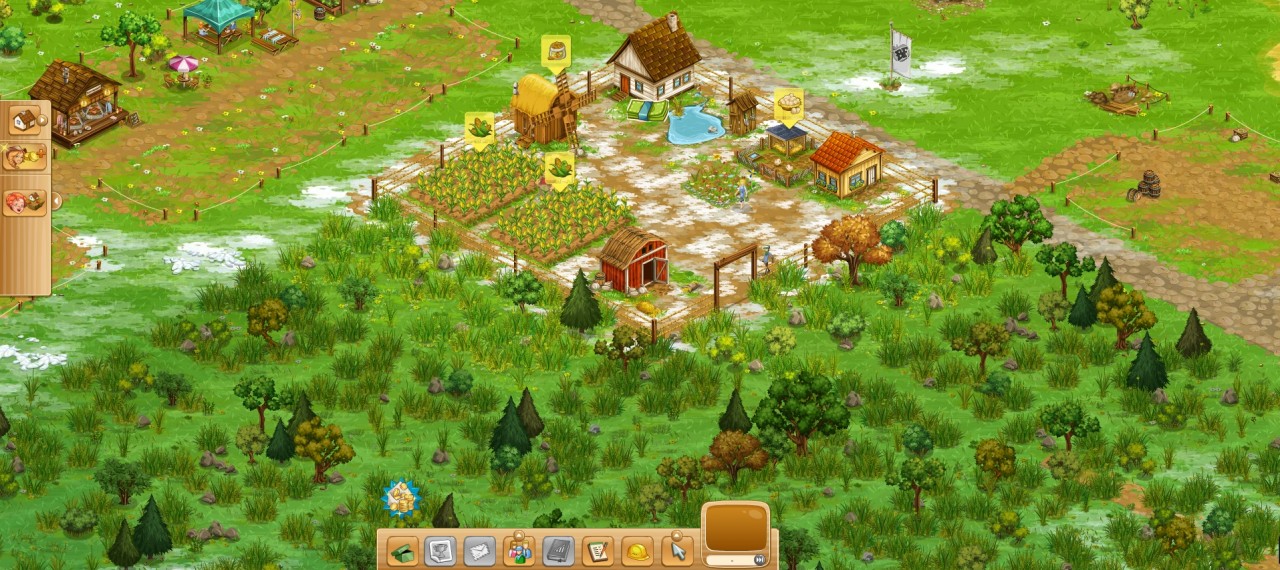This screenshot has height=570, width=1280.
Task: Open the mail envelope button
Action: [x=480, y=551]
